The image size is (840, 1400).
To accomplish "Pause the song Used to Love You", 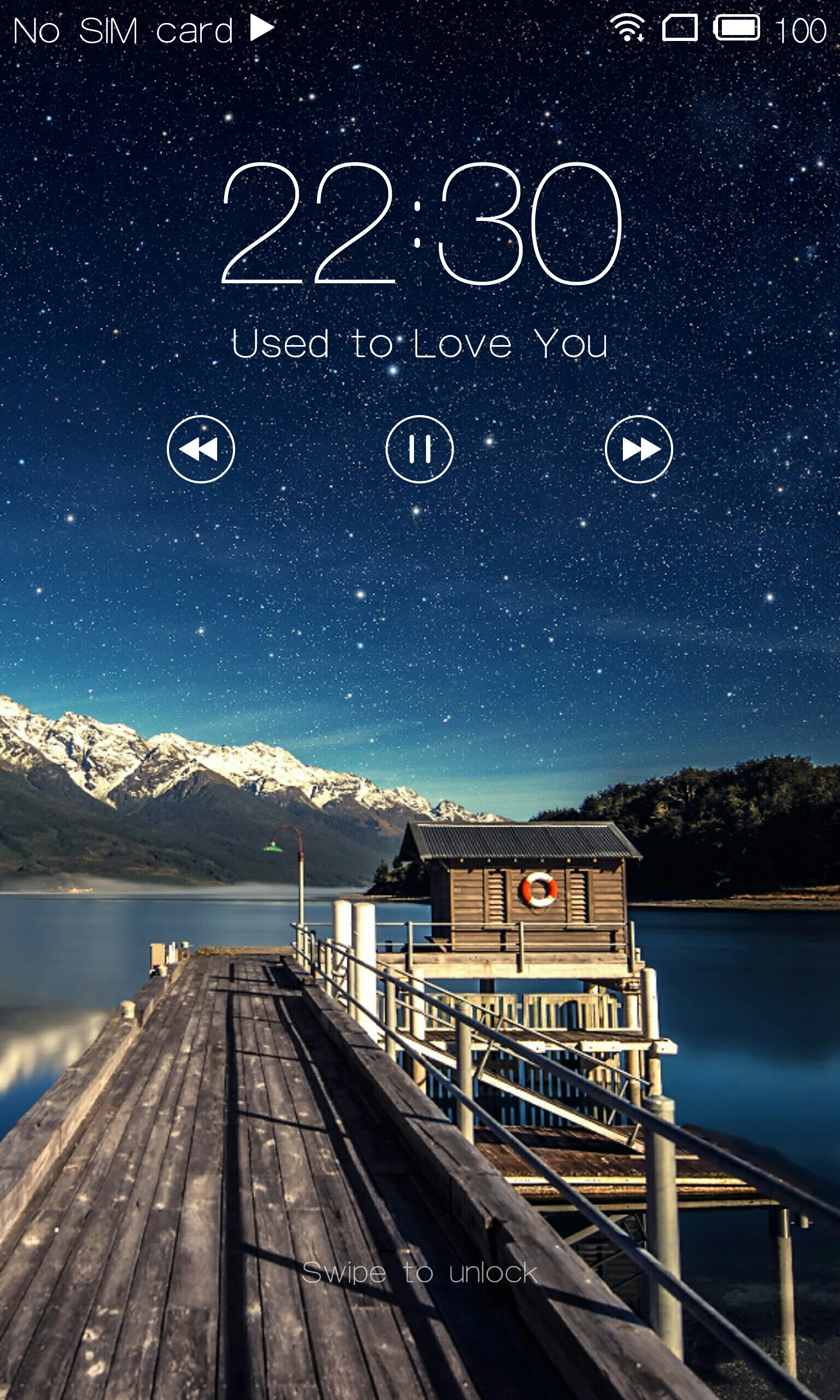I will 419,450.
